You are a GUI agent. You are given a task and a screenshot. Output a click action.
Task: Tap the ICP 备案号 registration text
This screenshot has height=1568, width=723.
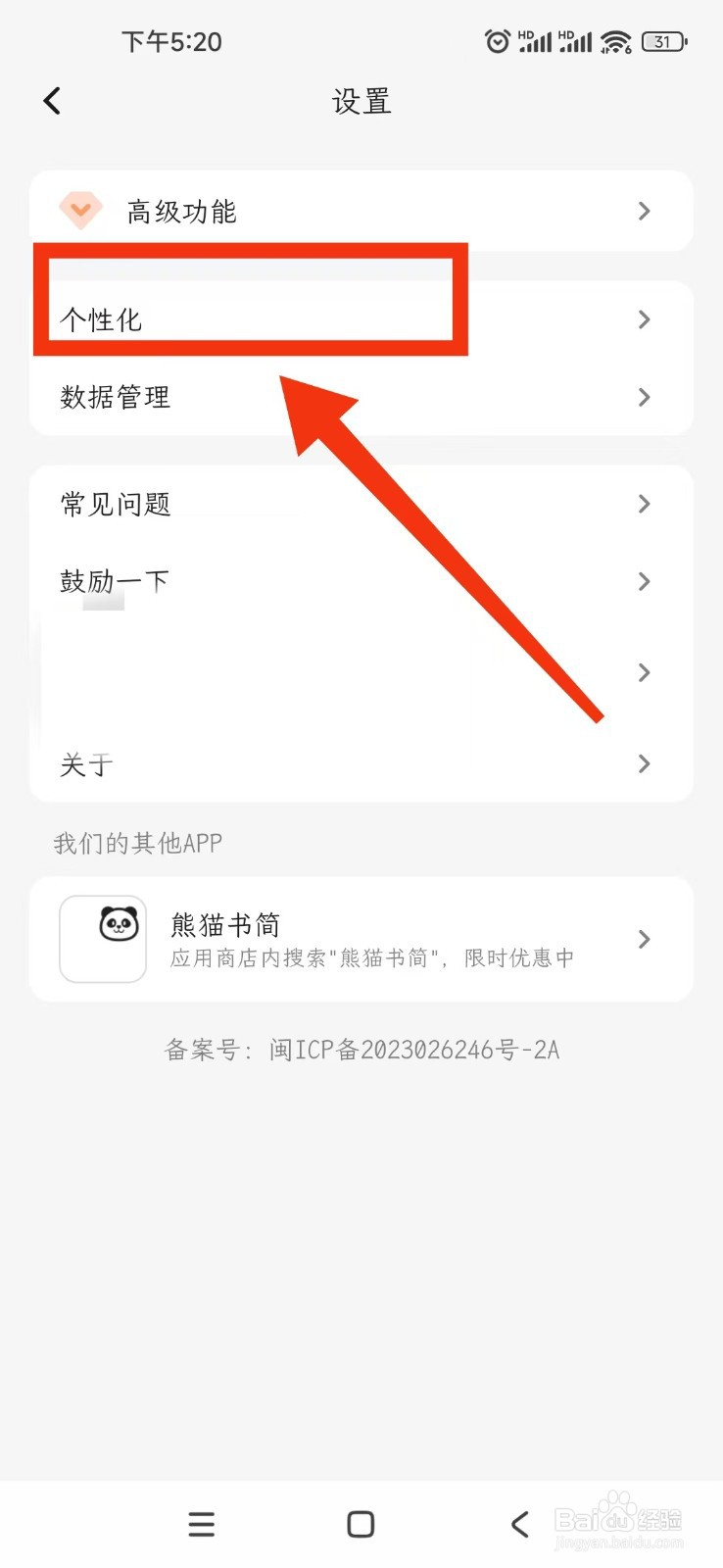pos(362,1049)
